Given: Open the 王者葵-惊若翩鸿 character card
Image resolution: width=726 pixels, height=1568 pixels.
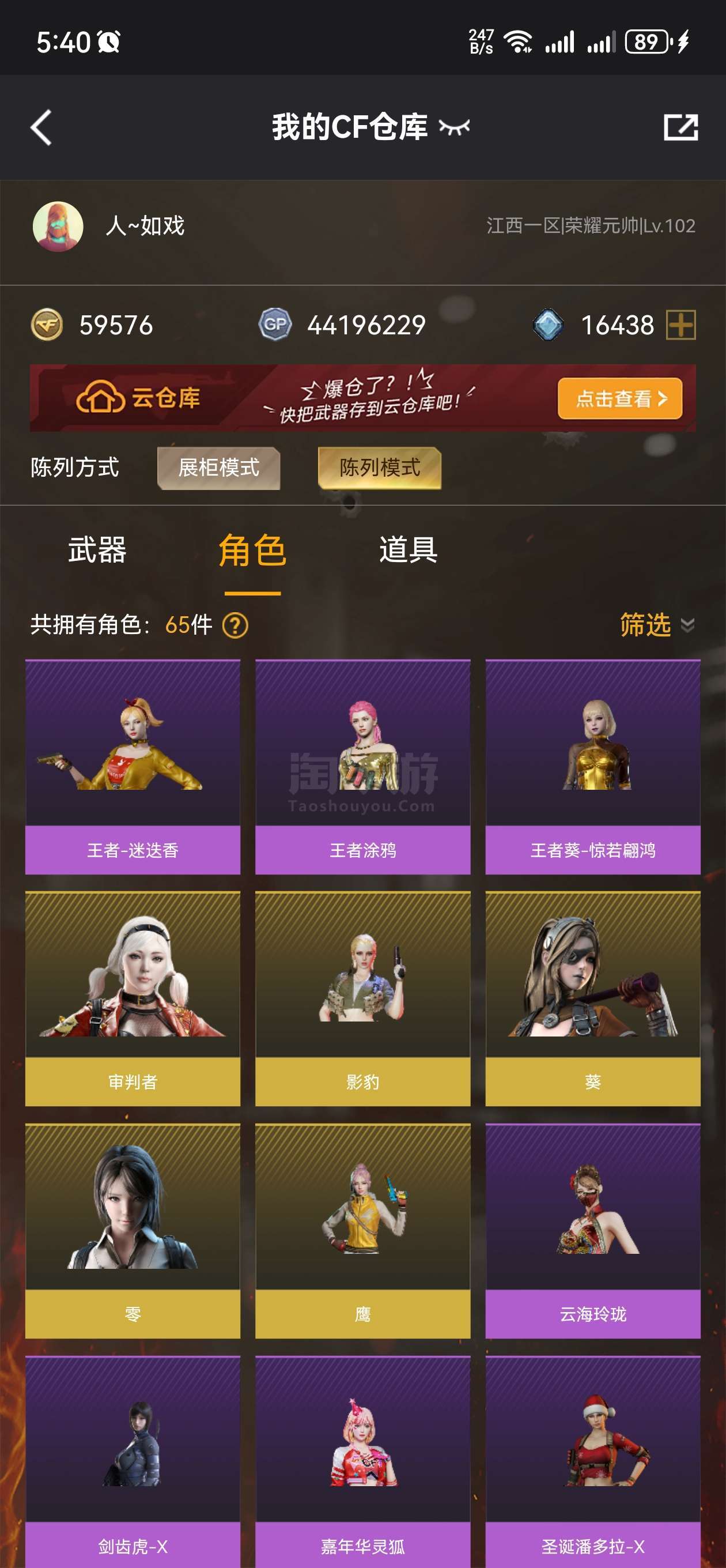Looking at the screenshot, I should (593, 767).
